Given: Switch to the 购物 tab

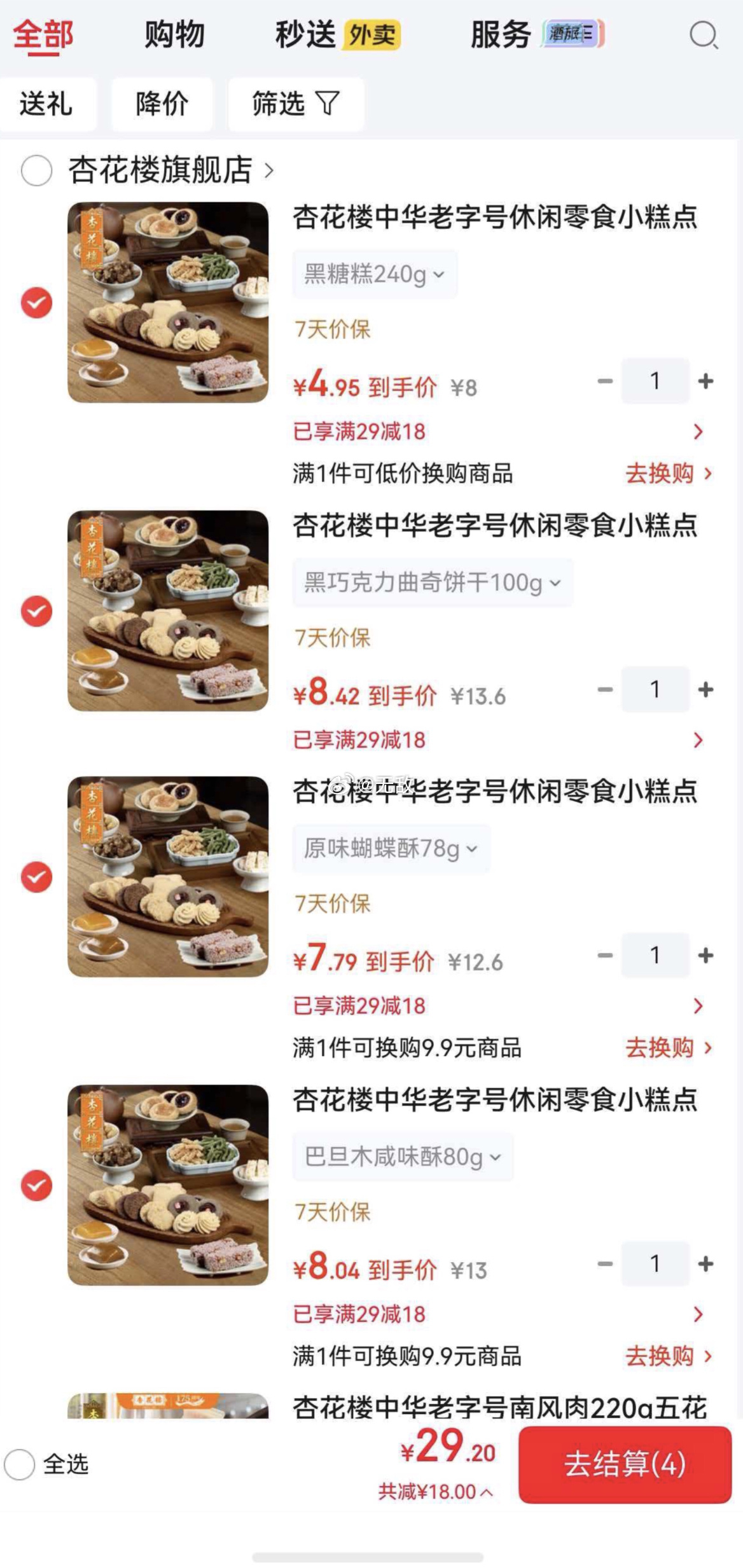Looking at the screenshot, I should 174,35.
